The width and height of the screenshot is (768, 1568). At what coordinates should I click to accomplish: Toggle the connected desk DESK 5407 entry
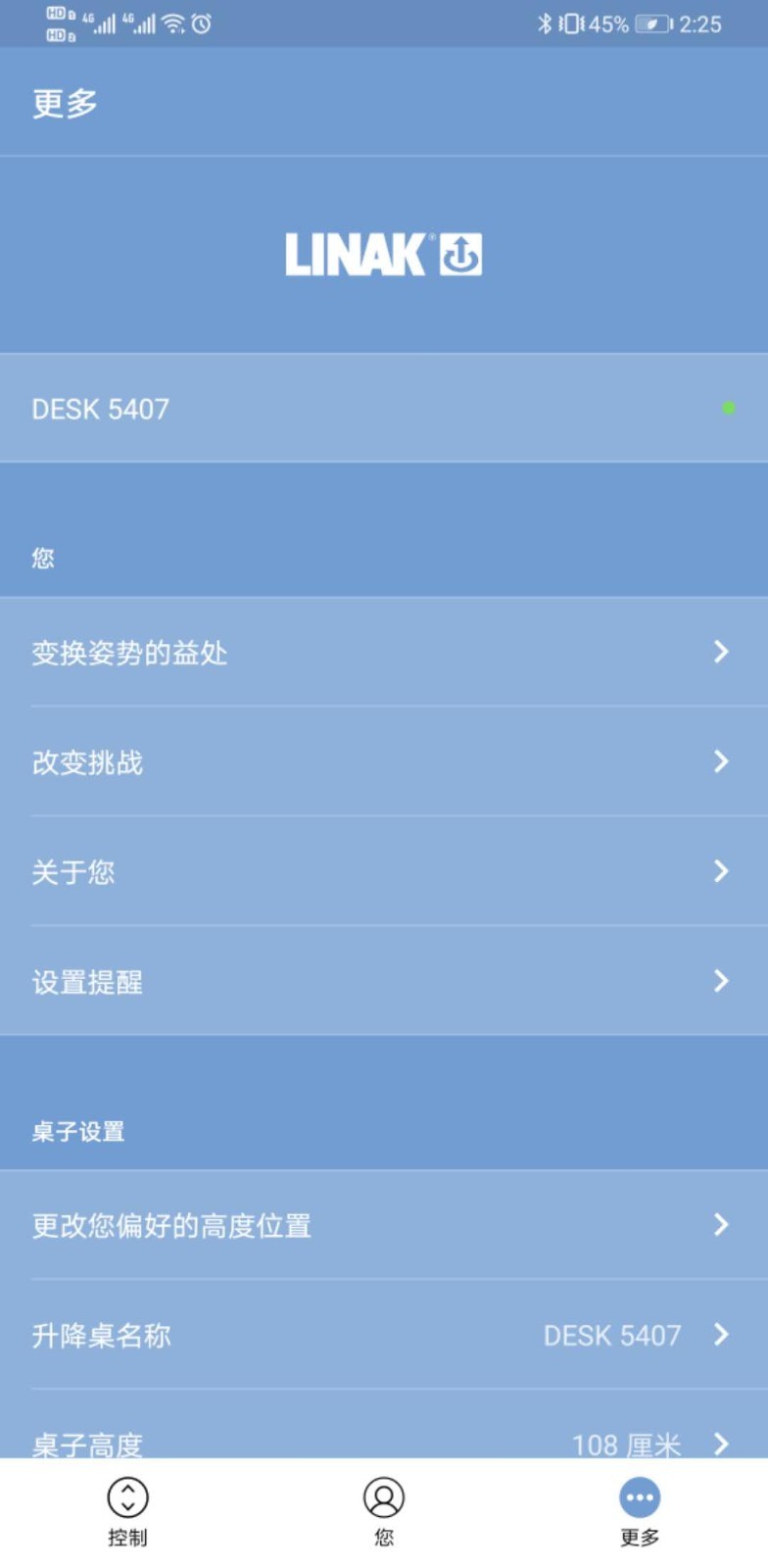click(384, 408)
